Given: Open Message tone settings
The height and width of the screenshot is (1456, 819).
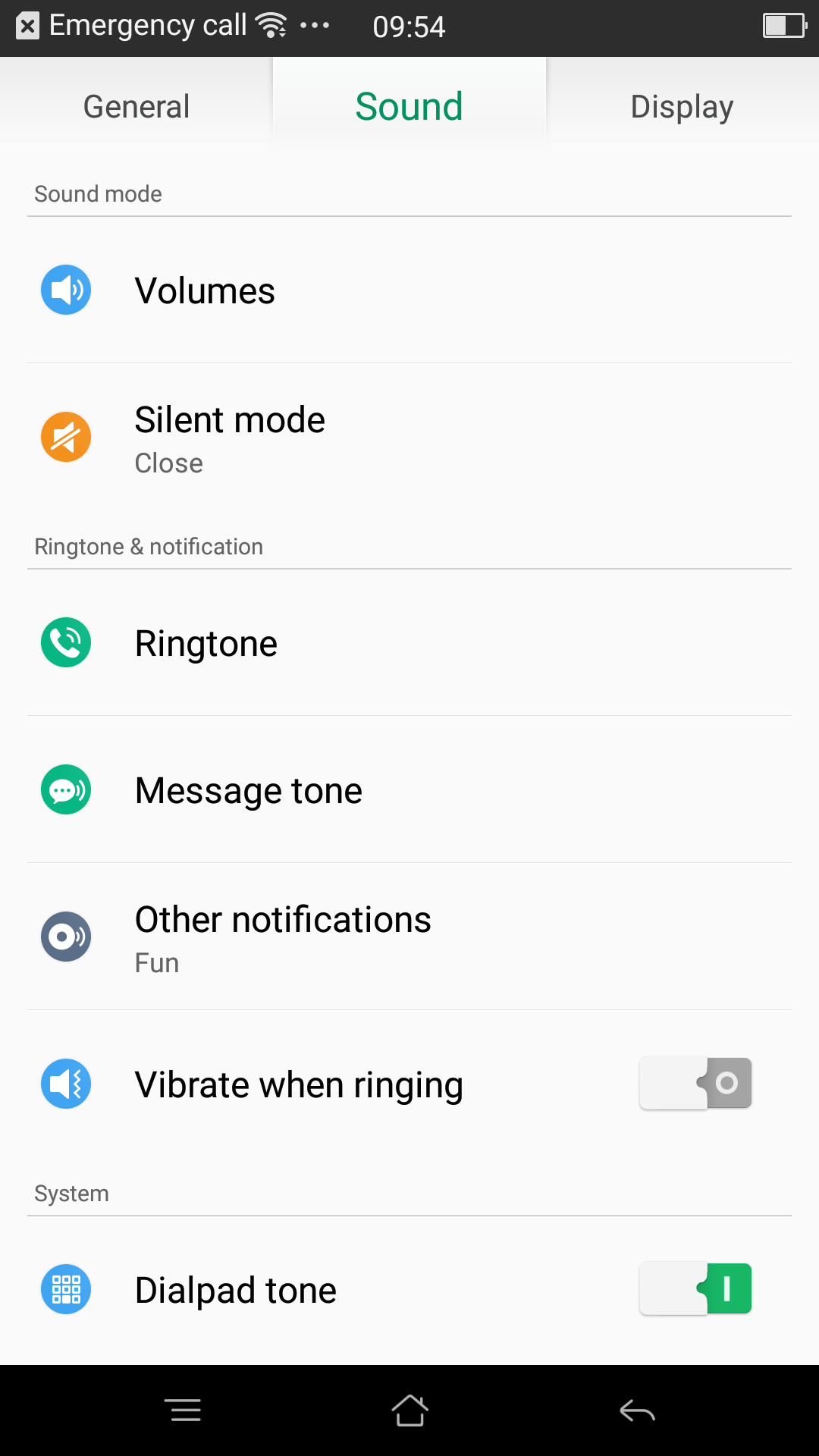Looking at the screenshot, I should [x=409, y=790].
